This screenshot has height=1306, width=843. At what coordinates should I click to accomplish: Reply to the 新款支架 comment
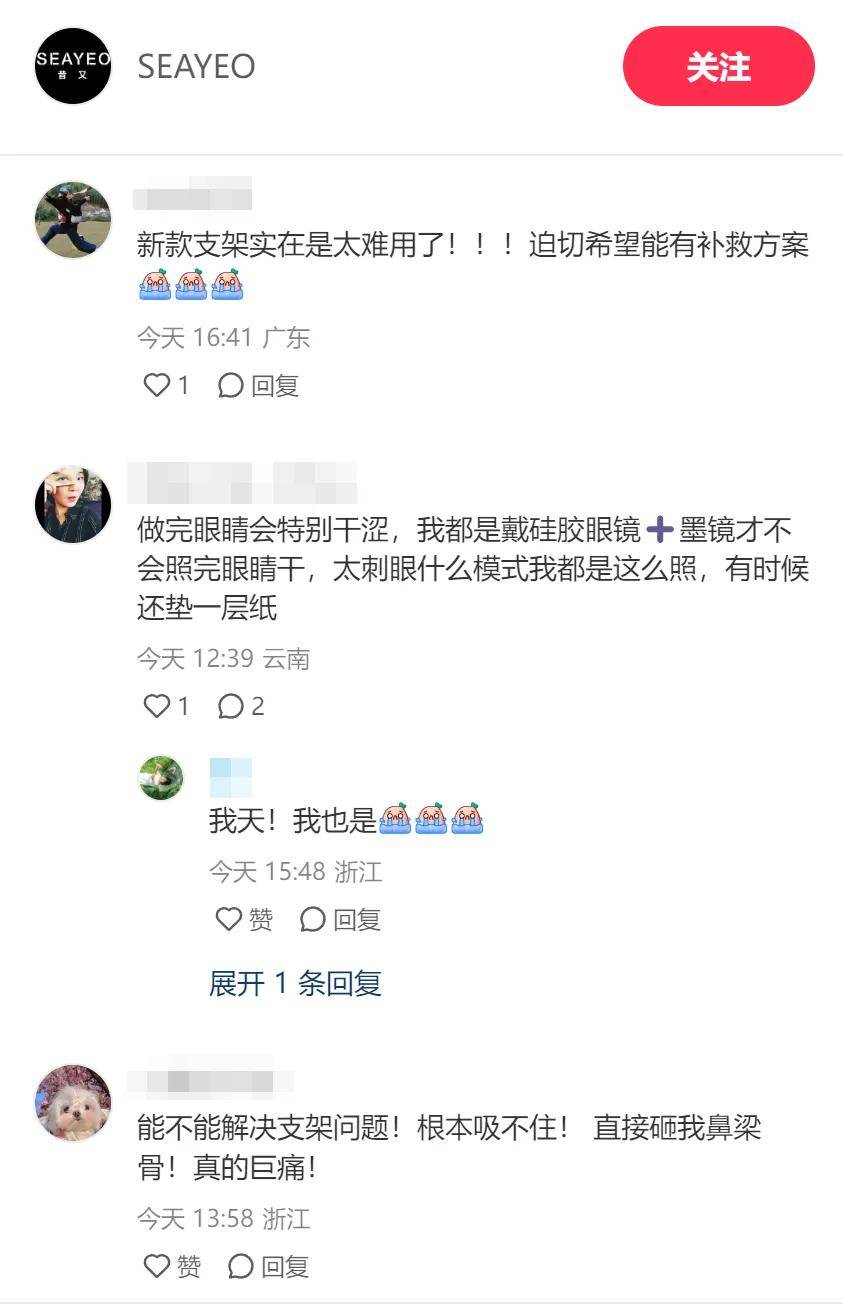(x=259, y=385)
